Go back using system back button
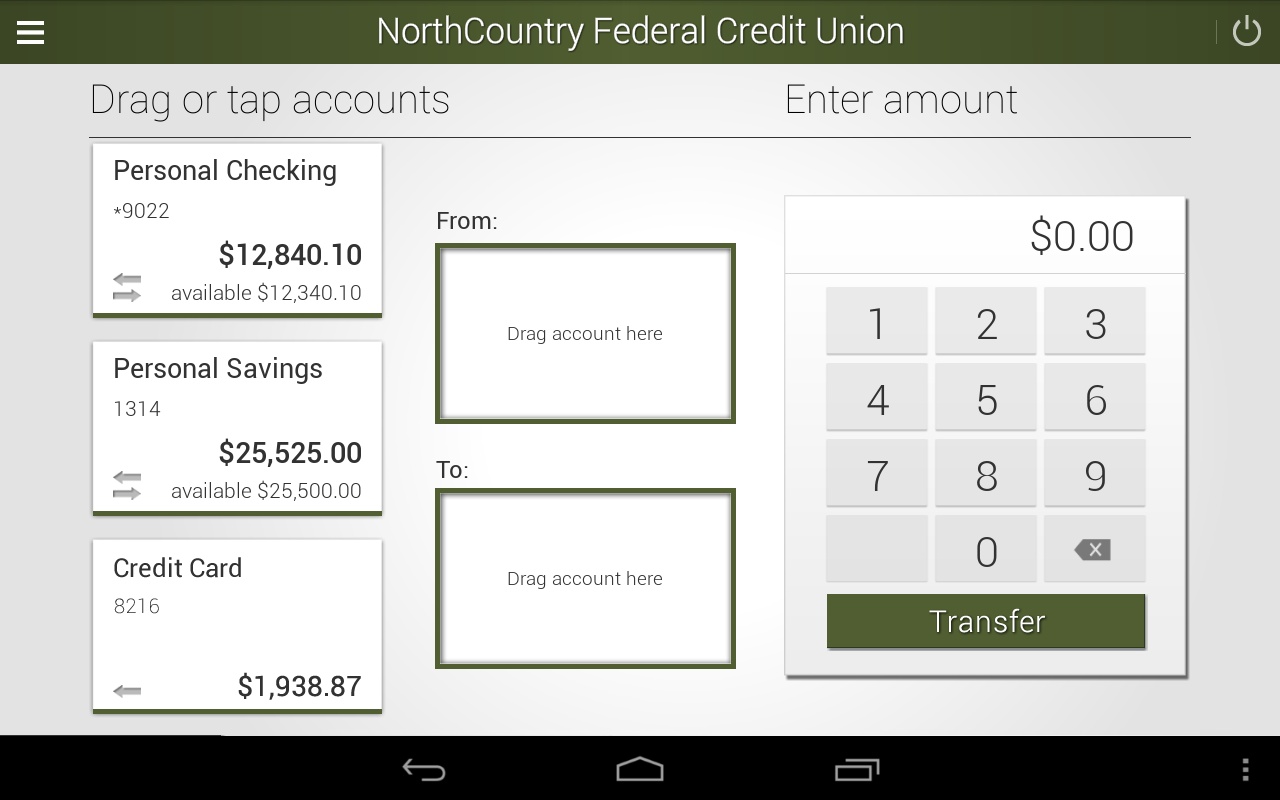Viewport: 1280px width, 800px height. click(x=424, y=769)
